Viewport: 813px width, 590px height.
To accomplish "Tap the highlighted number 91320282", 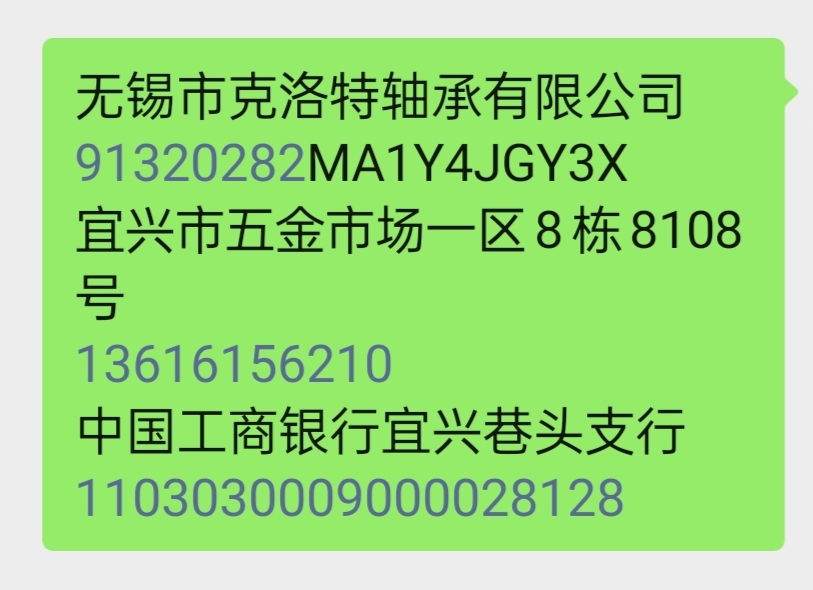I will [x=190, y=166].
